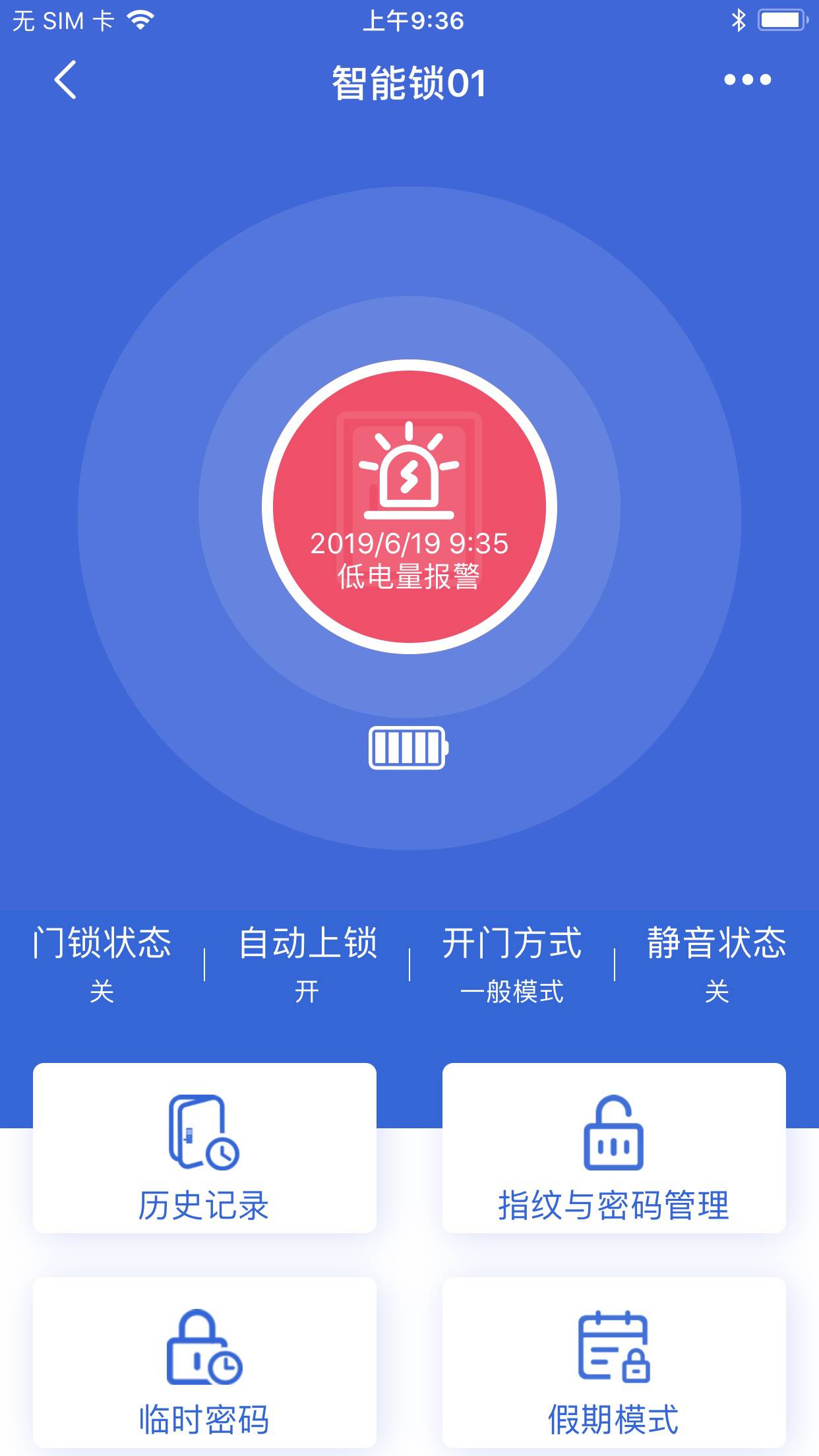Open 临时密码 temporary password card
The image size is (819, 1456).
(204, 1362)
